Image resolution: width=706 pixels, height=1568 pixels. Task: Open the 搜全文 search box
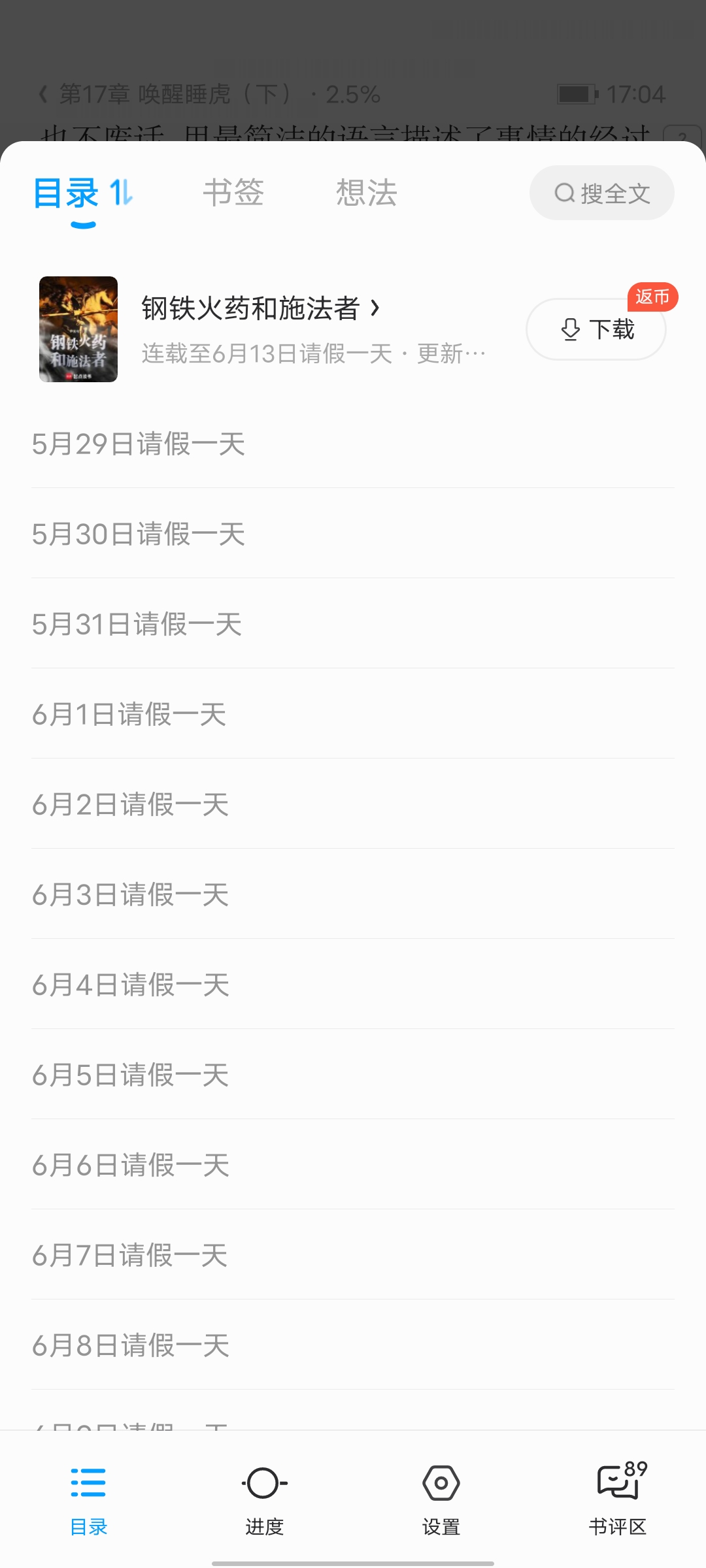point(601,193)
